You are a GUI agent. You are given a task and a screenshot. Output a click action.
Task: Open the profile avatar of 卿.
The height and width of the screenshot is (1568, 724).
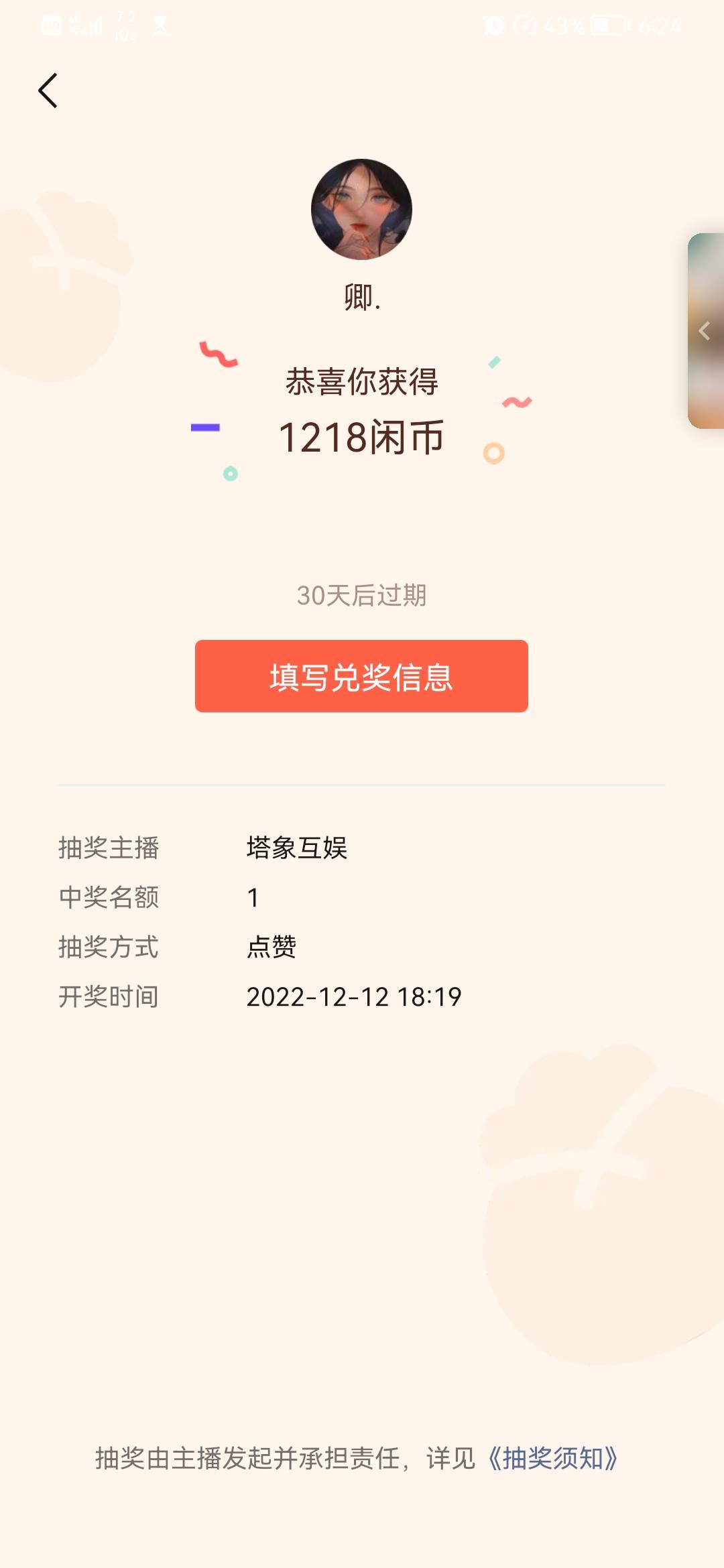pos(361,209)
